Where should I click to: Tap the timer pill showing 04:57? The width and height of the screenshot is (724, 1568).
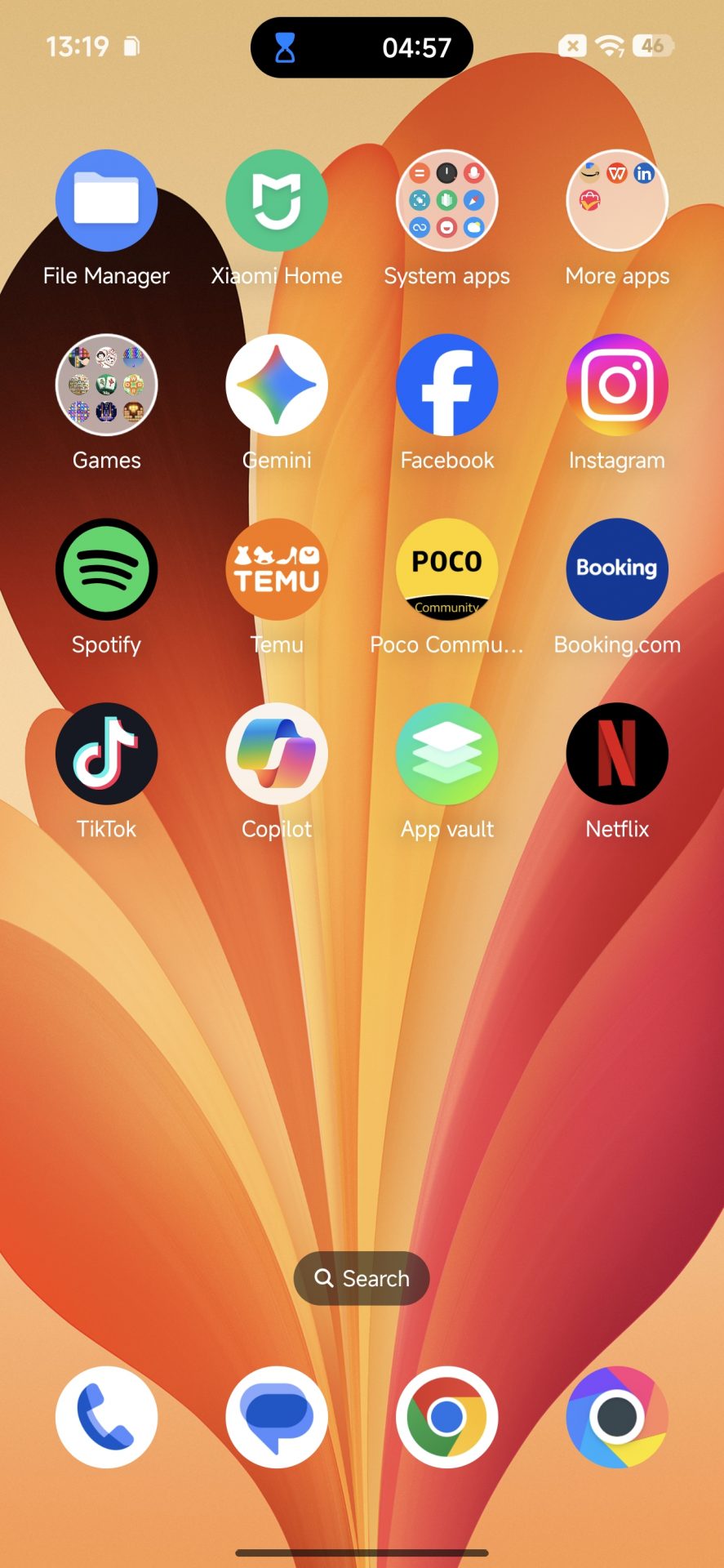coord(362,47)
